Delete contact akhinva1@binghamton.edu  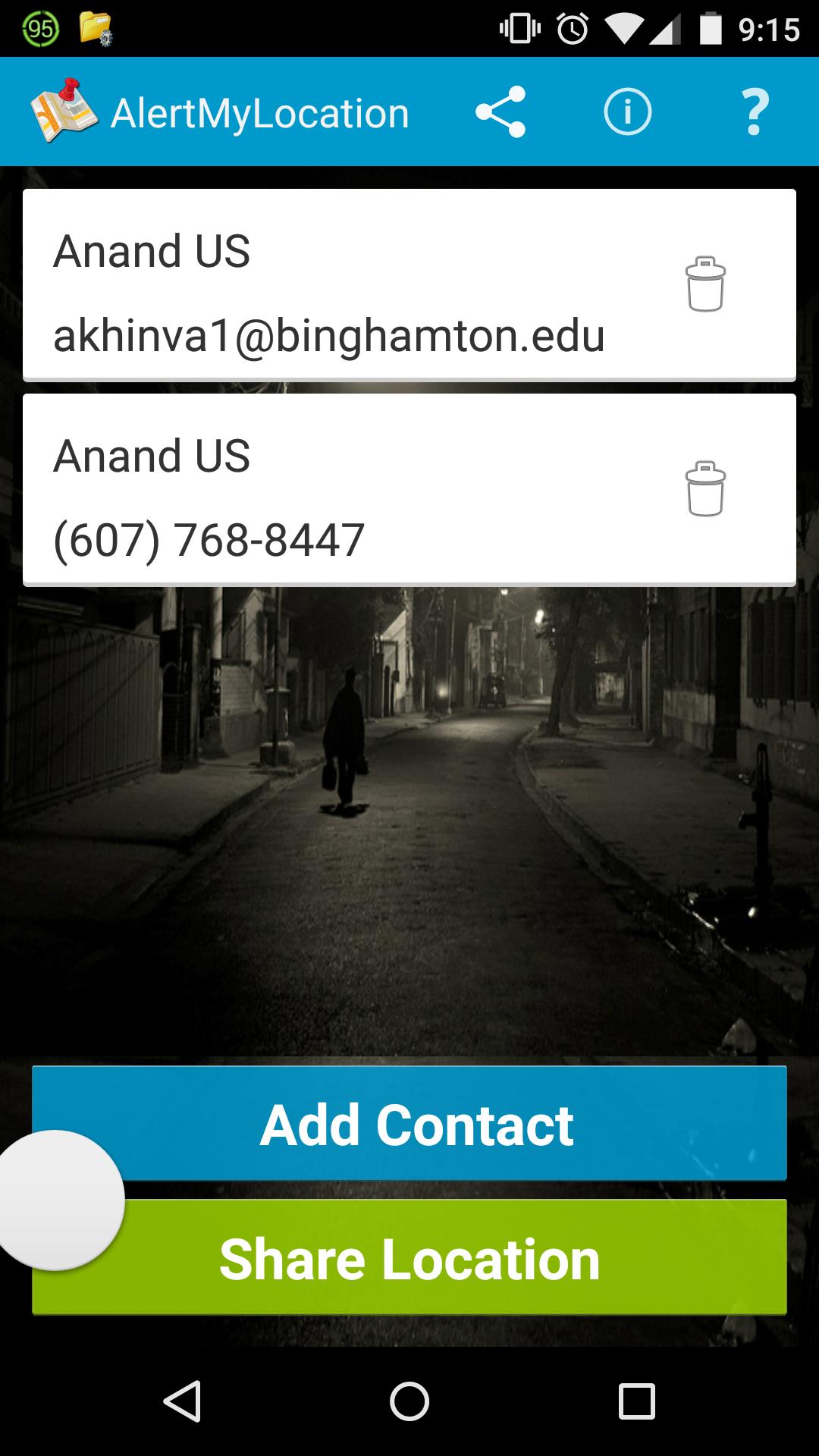pos(705,284)
